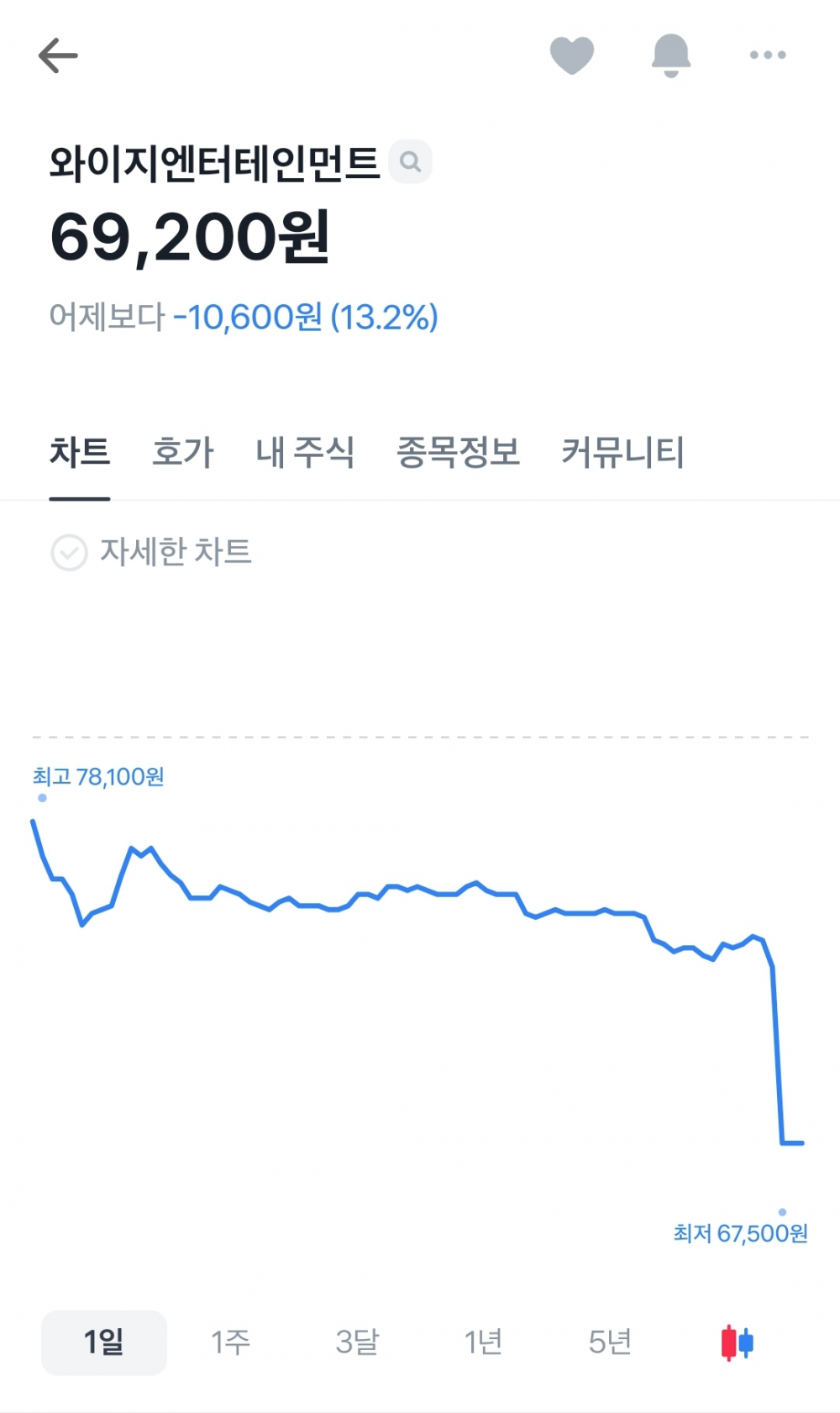
Task: Open the 내 주식 tab
Action: point(305,452)
